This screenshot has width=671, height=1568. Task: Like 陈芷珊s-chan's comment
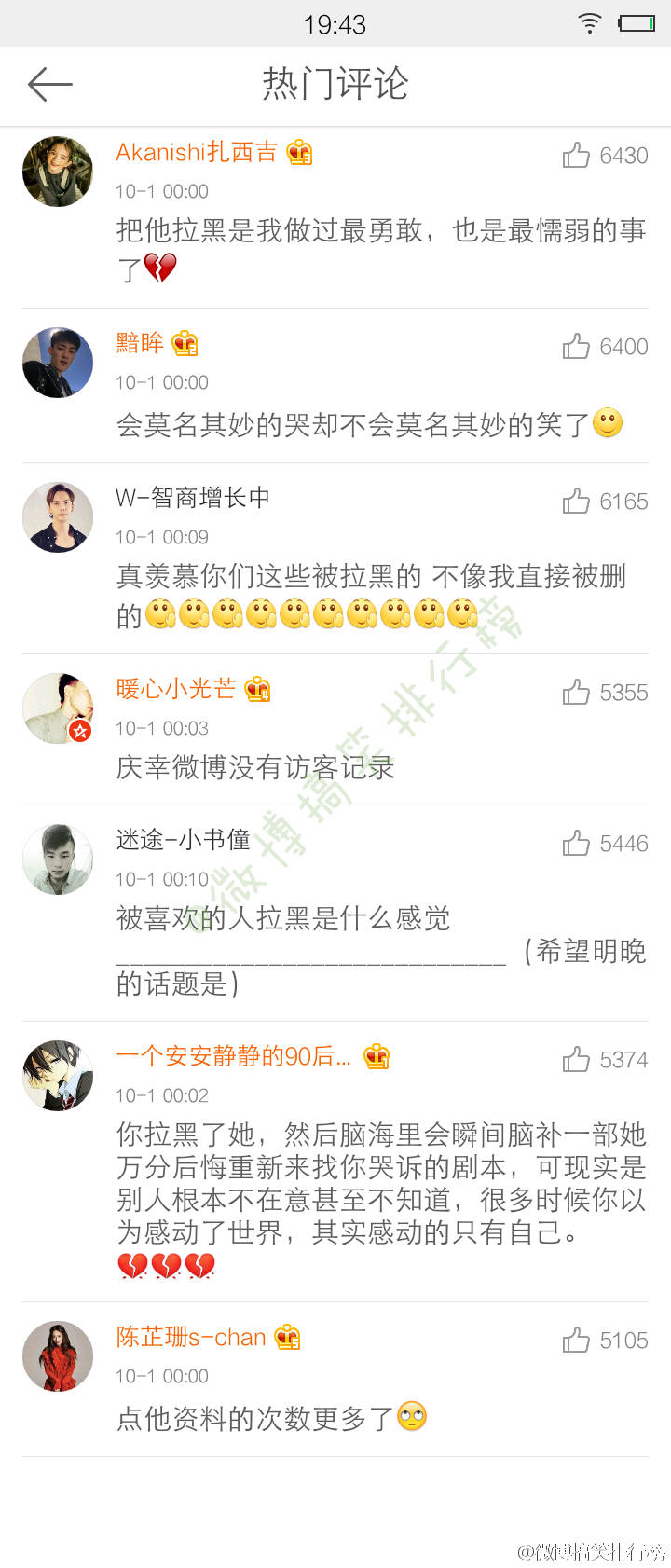pos(577,1341)
